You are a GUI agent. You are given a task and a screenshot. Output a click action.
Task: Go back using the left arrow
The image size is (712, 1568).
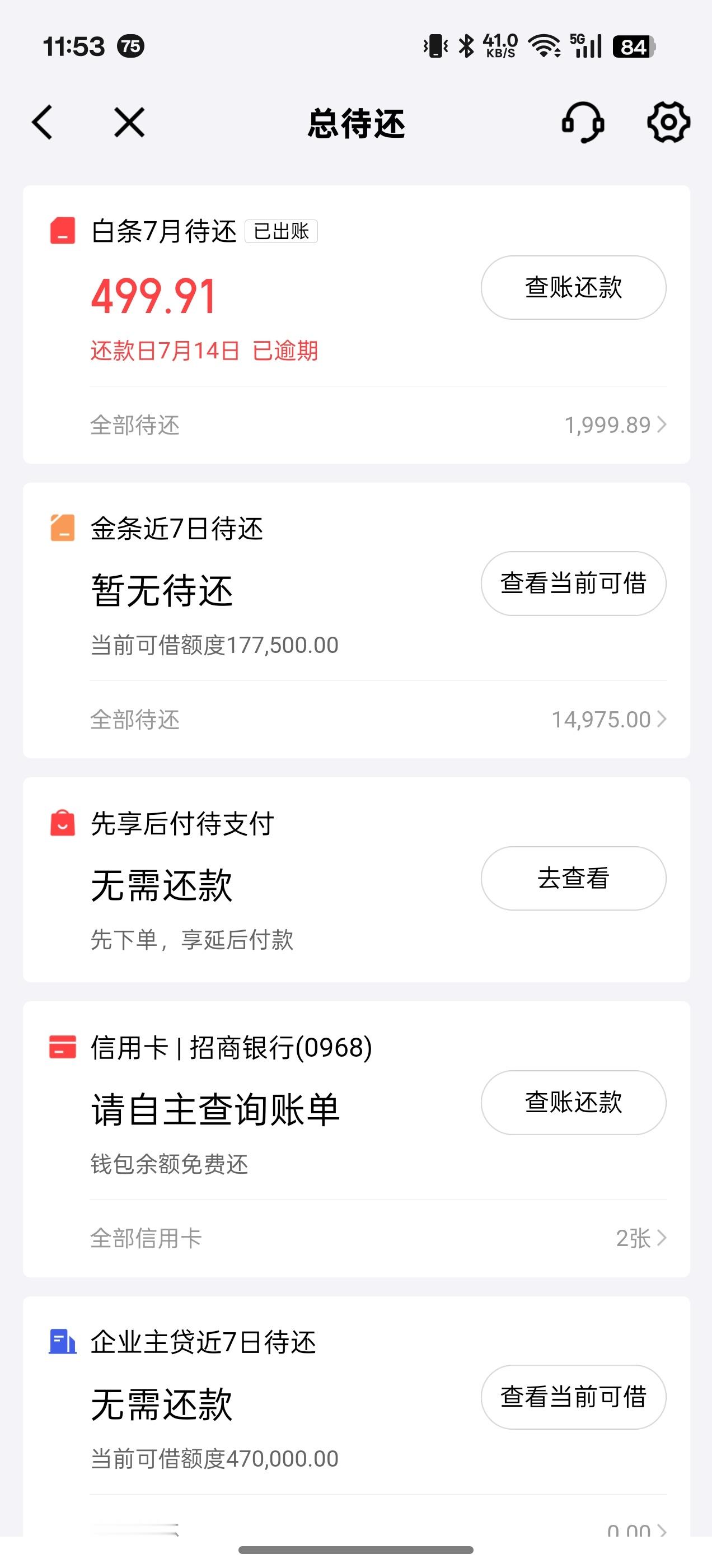[42, 122]
